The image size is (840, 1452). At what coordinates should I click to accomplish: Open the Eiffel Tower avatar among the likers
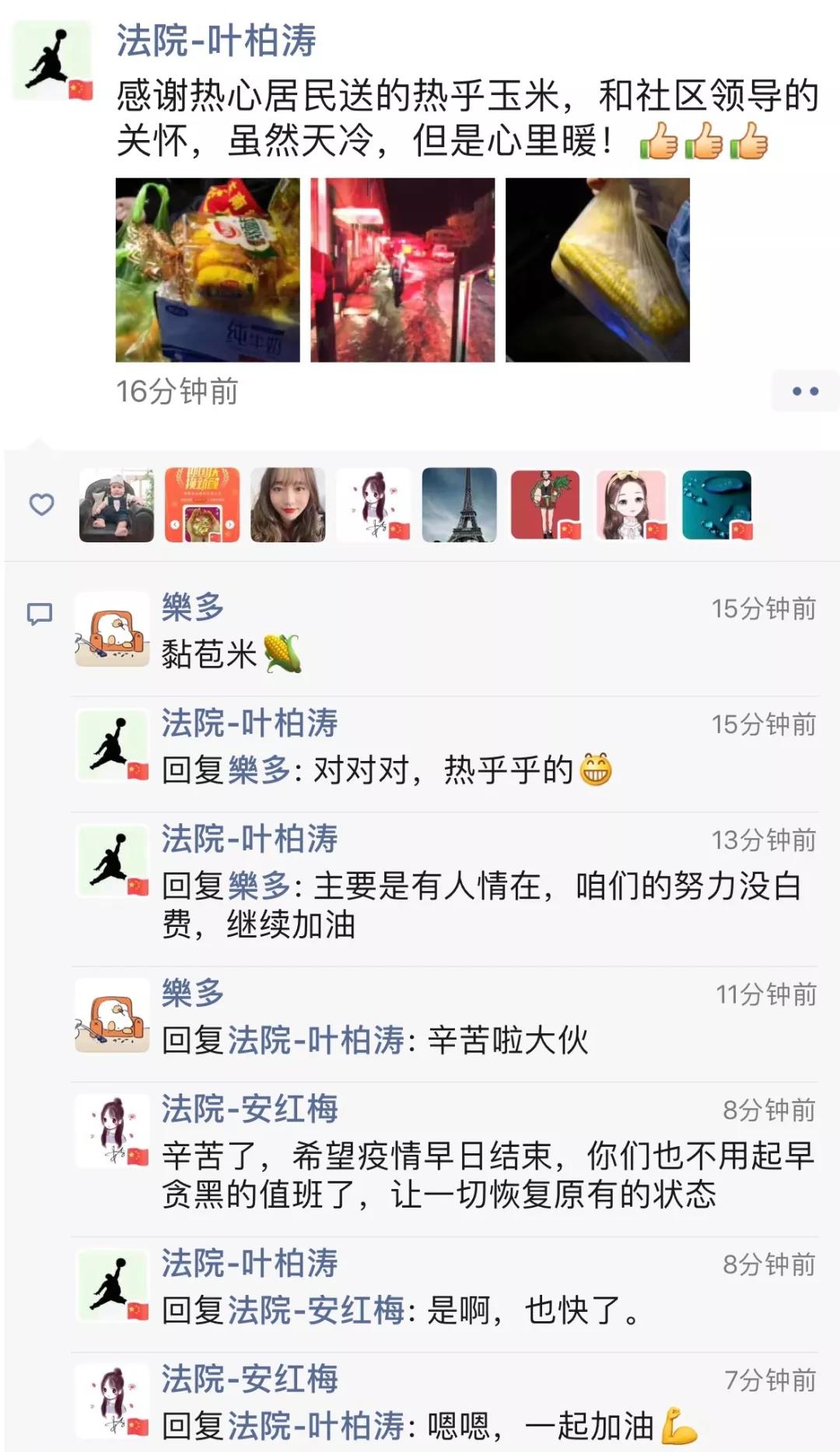pos(459,504)
